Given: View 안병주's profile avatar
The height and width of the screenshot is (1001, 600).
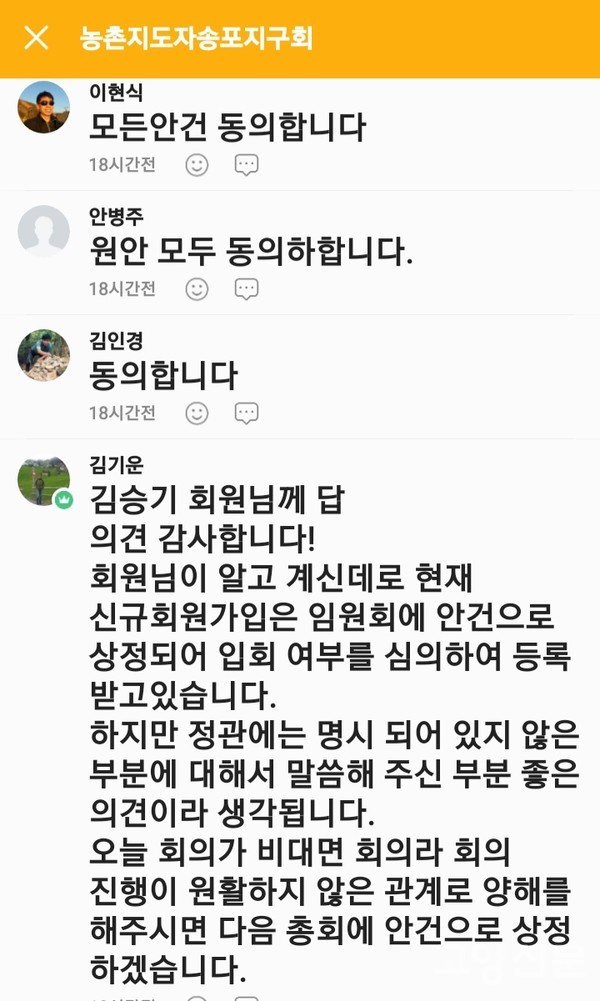Looking at the screenshot, I should pyautogui.click(x=44, y=231).
